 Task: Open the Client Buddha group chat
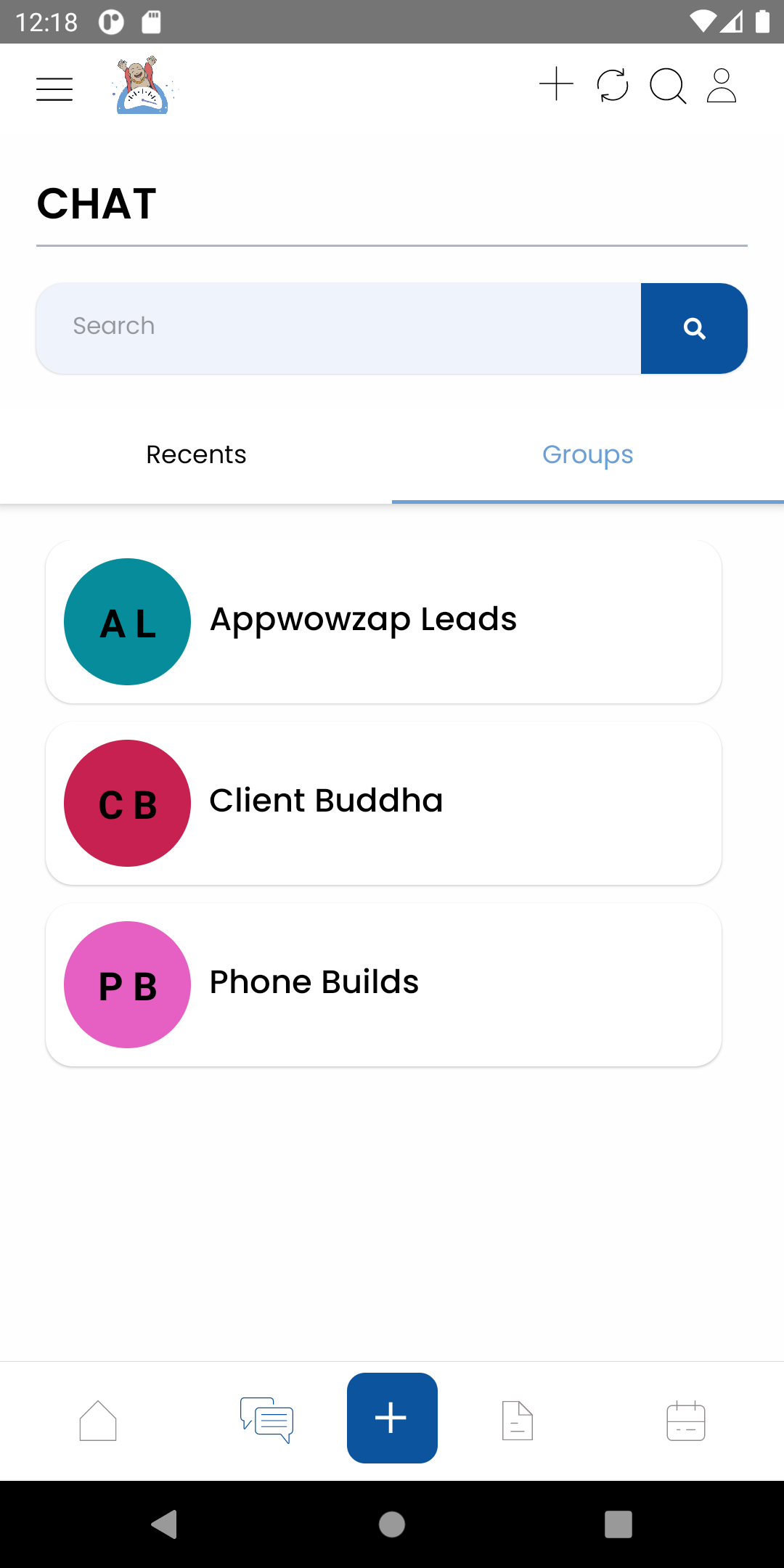[383, 803]
